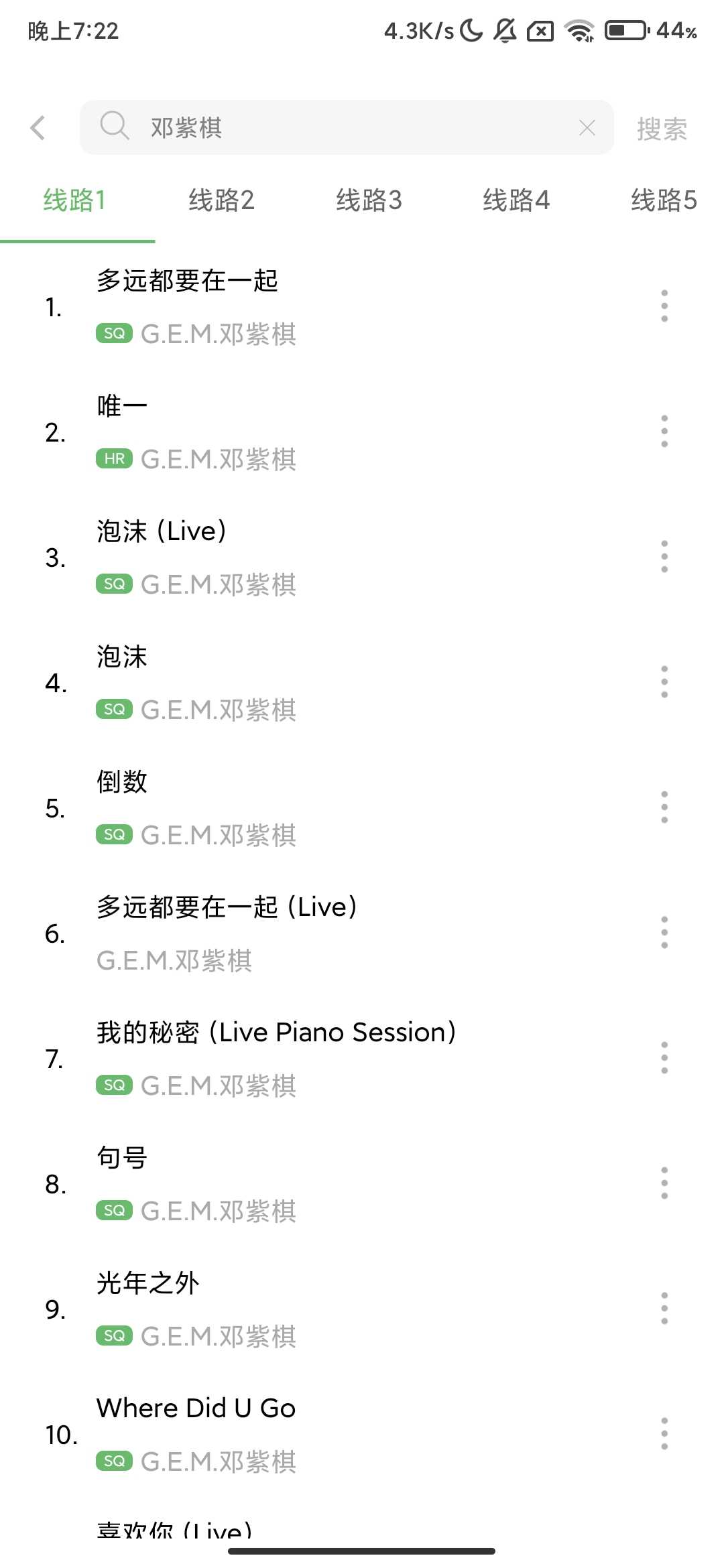Switch to the 线路2 tab
724x1568 pixels.
221,200
